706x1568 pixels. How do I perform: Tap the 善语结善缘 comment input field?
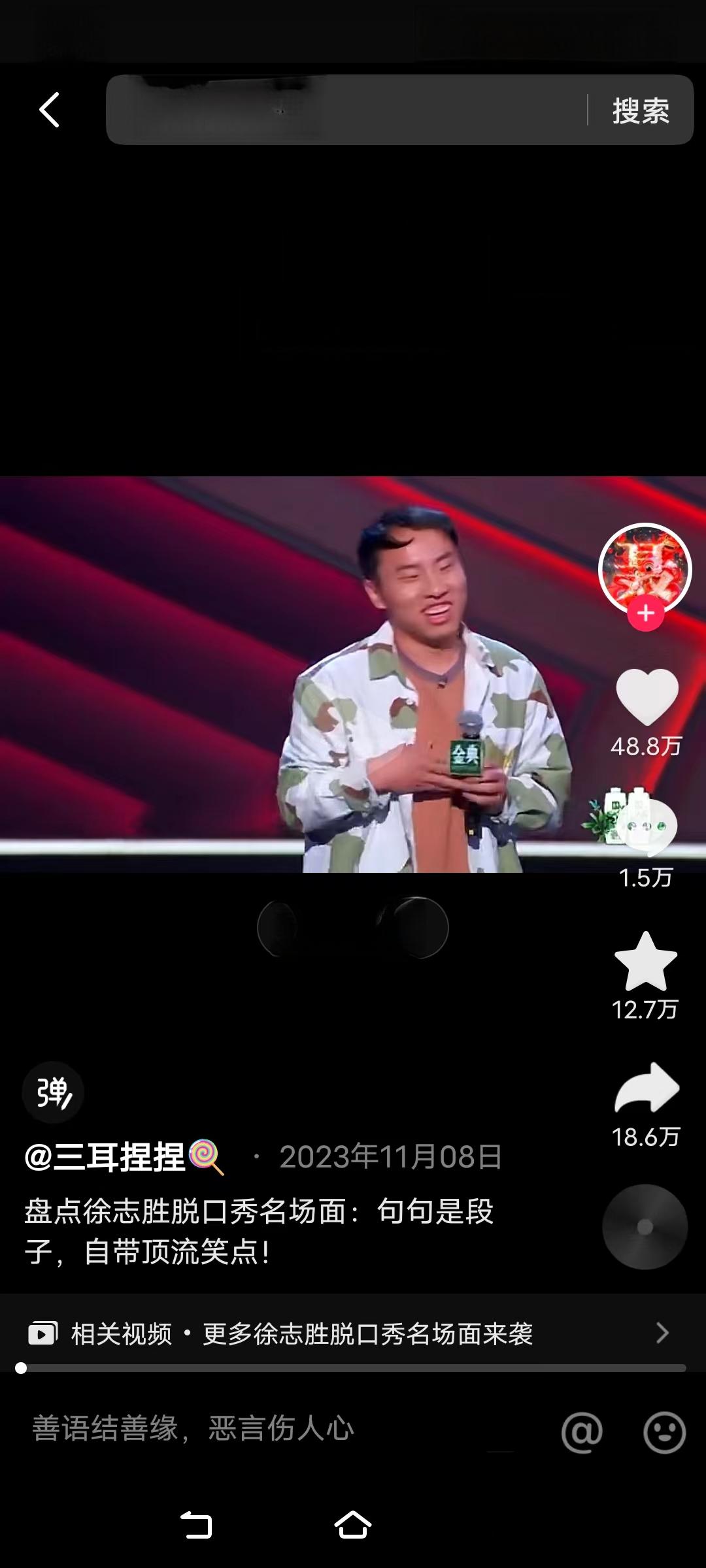coord(261,1429)
